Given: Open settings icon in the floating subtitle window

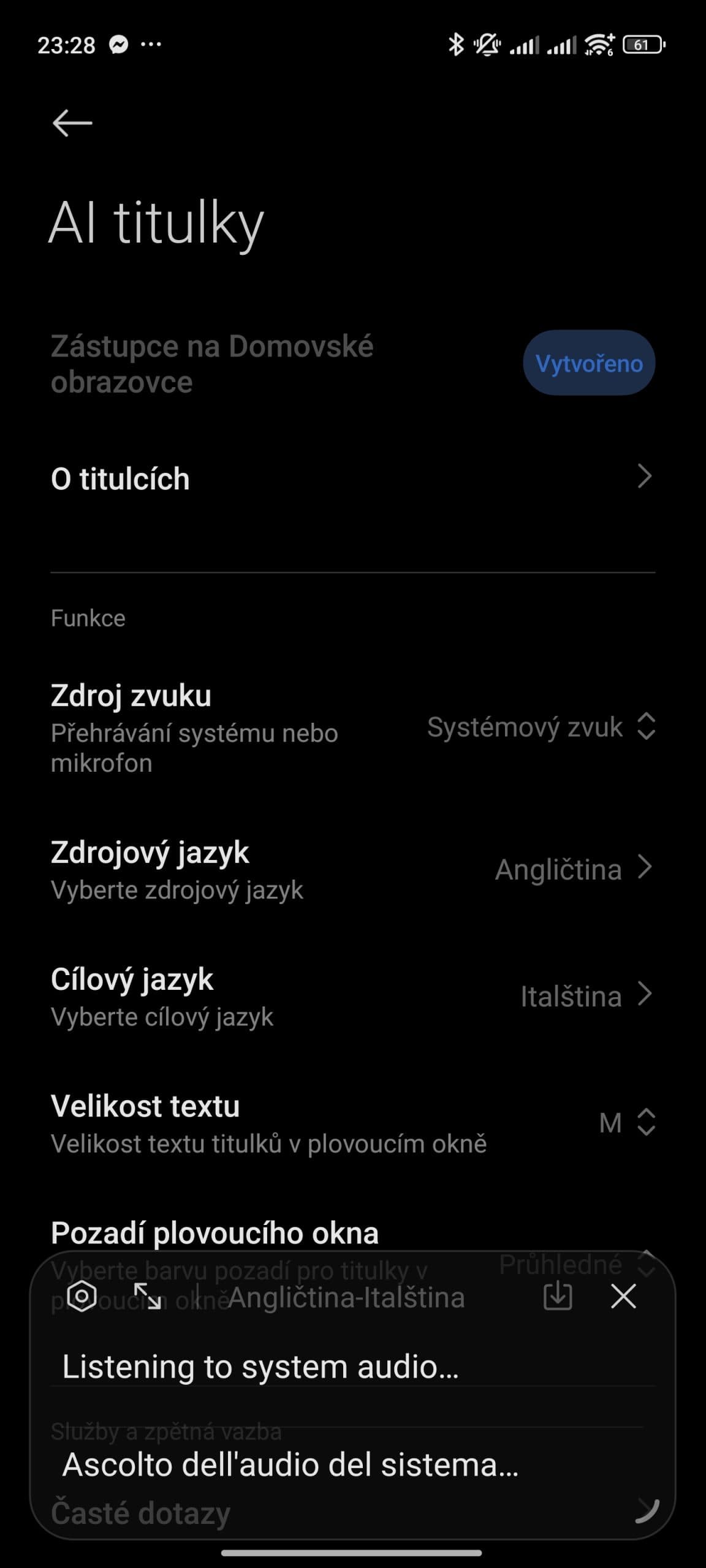Looking at the screenshot, I should coord(82,1297).
